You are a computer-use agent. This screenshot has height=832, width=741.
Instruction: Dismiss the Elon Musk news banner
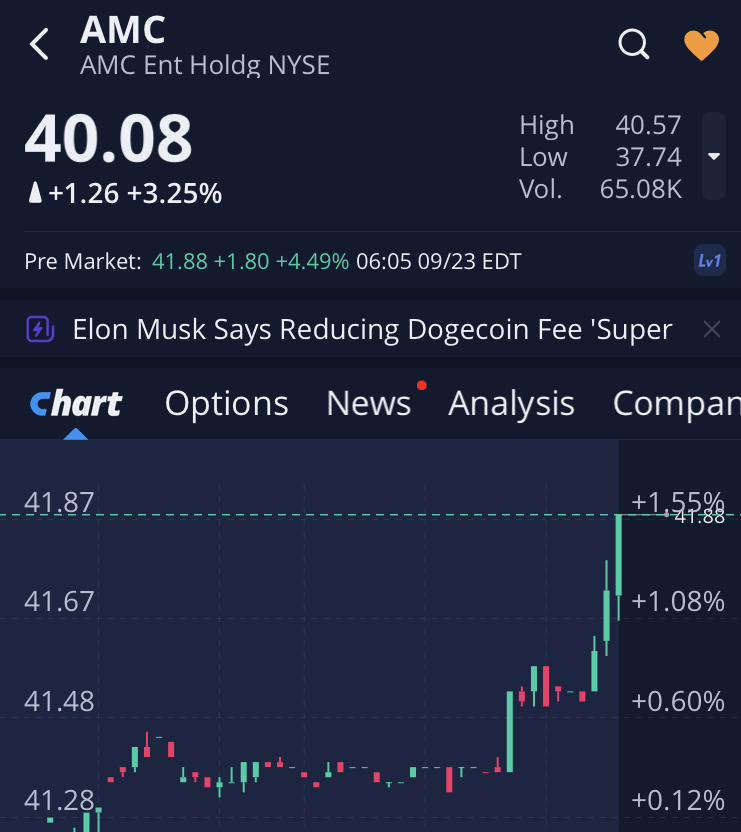711,329
